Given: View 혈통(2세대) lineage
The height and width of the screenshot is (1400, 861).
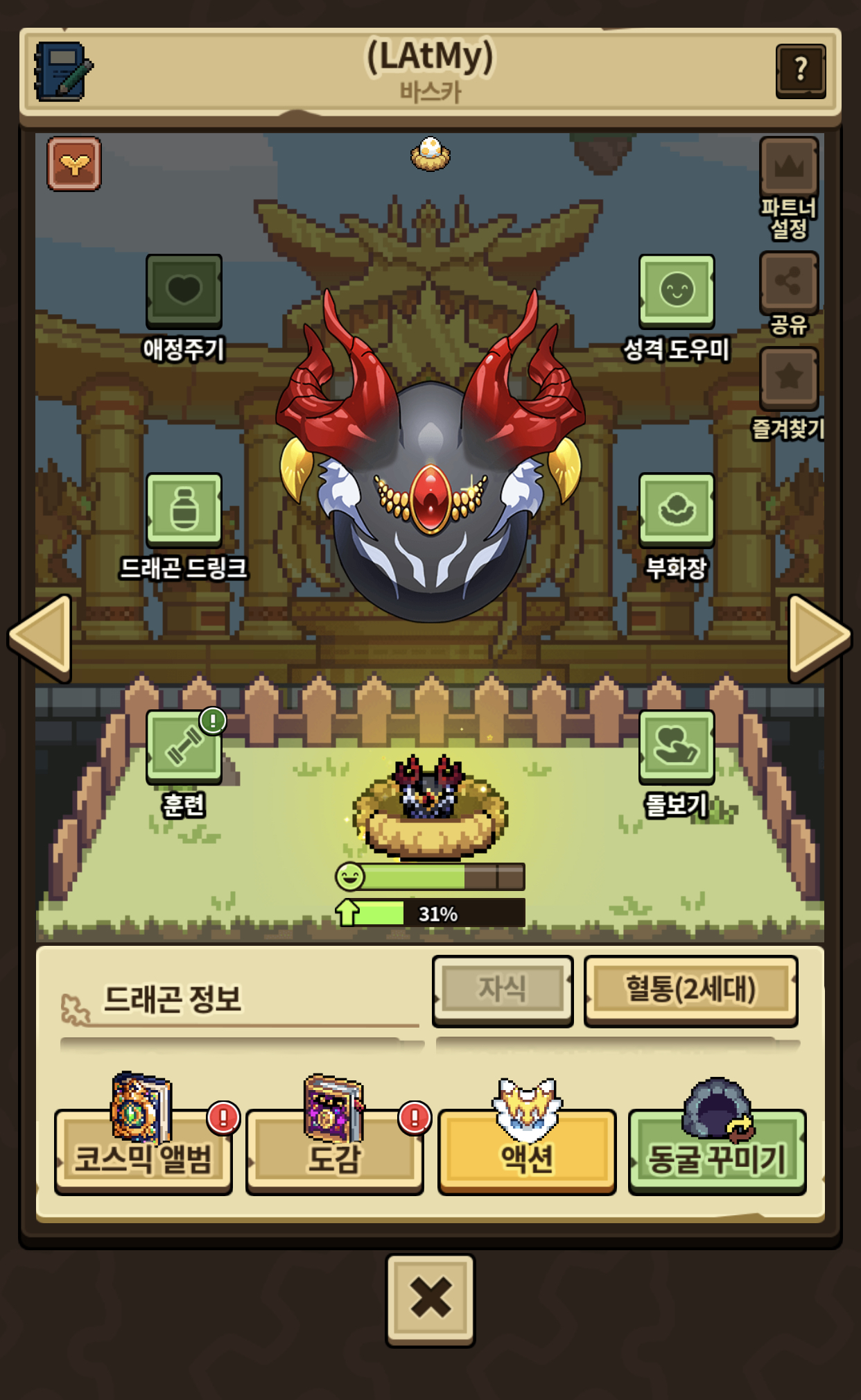Looking at the screenshot, I should pyautogui.click(x=690, y=990).
